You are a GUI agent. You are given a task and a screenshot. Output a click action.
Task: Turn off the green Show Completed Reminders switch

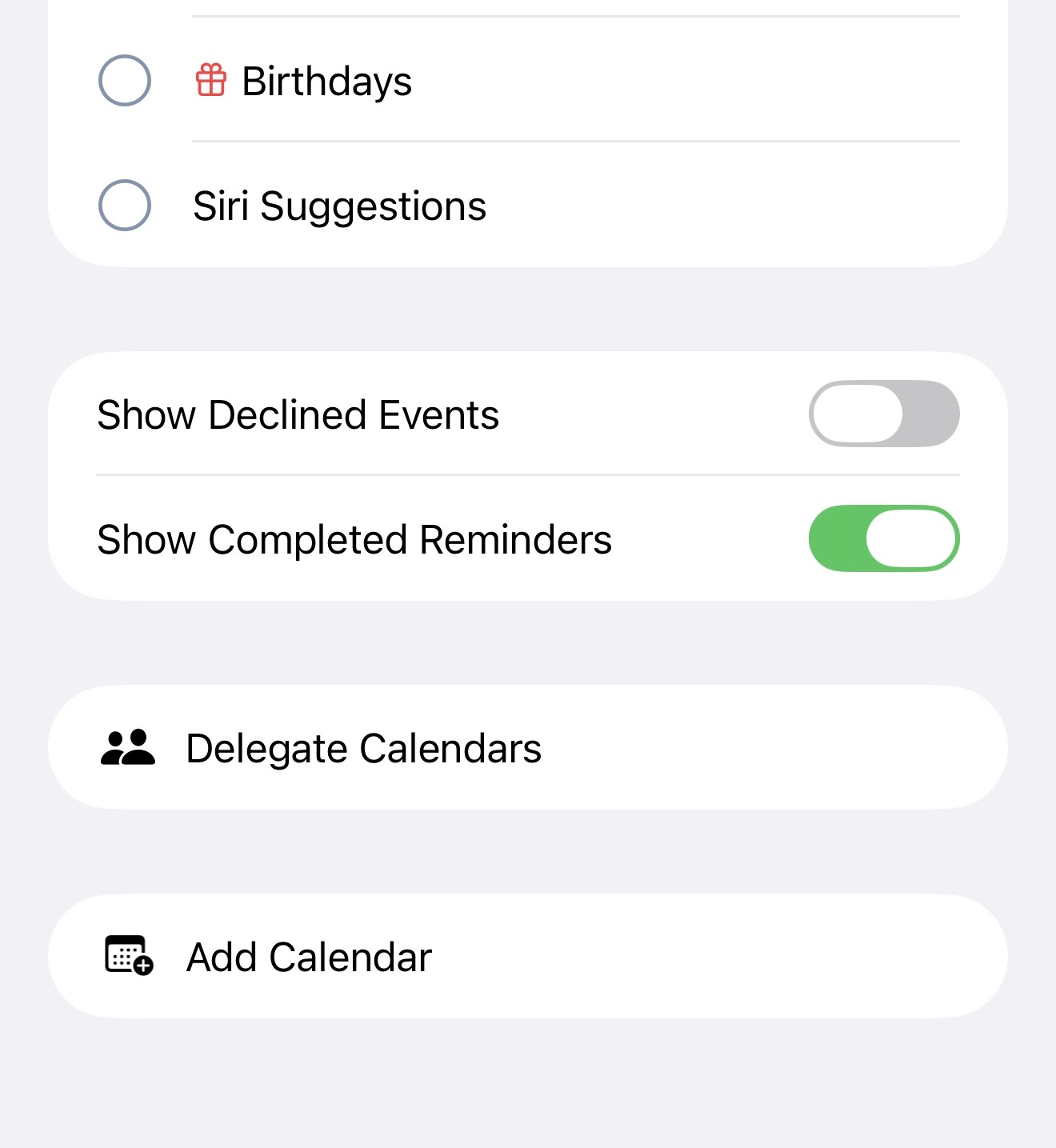pyautogui.click(x=883, y=539)
